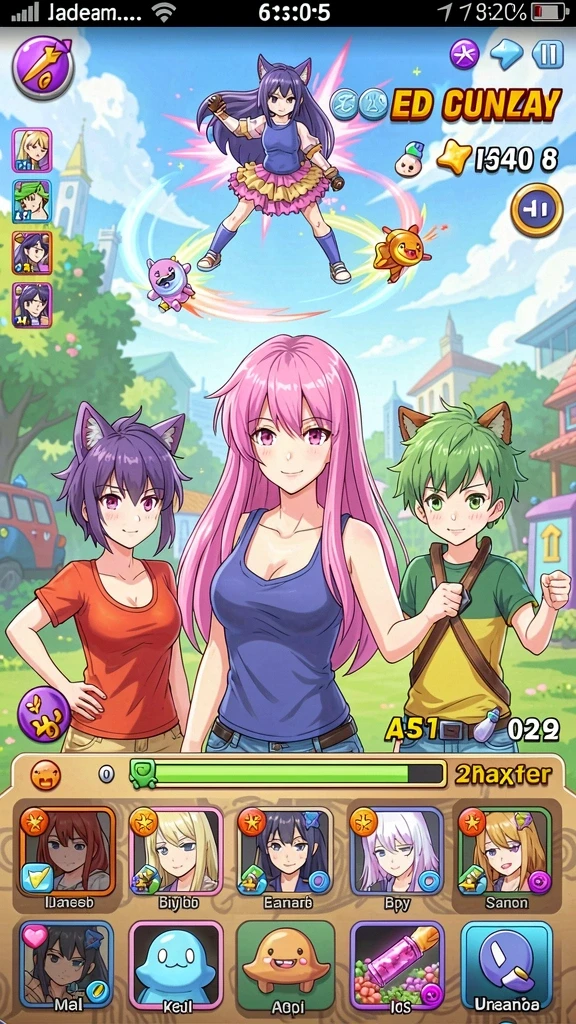Tap the Uneanoa button
Screen dimensions: 576x1024
(507, 967)
